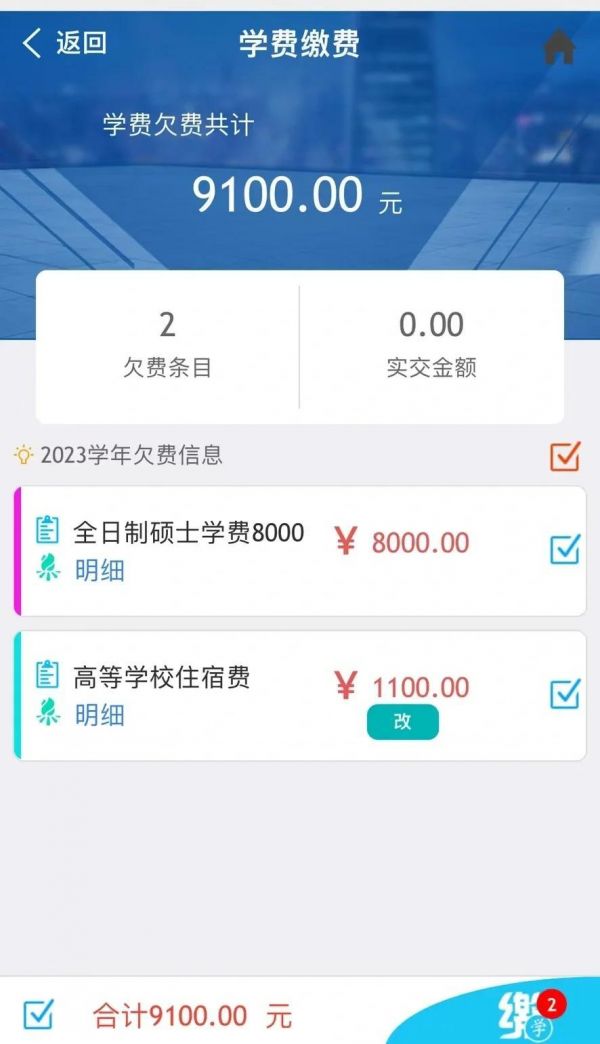Screen dimensions: 600x1044
Task: Tap the 改 button to modify amount
Action: pyautogui.click(x=402, y=722)
